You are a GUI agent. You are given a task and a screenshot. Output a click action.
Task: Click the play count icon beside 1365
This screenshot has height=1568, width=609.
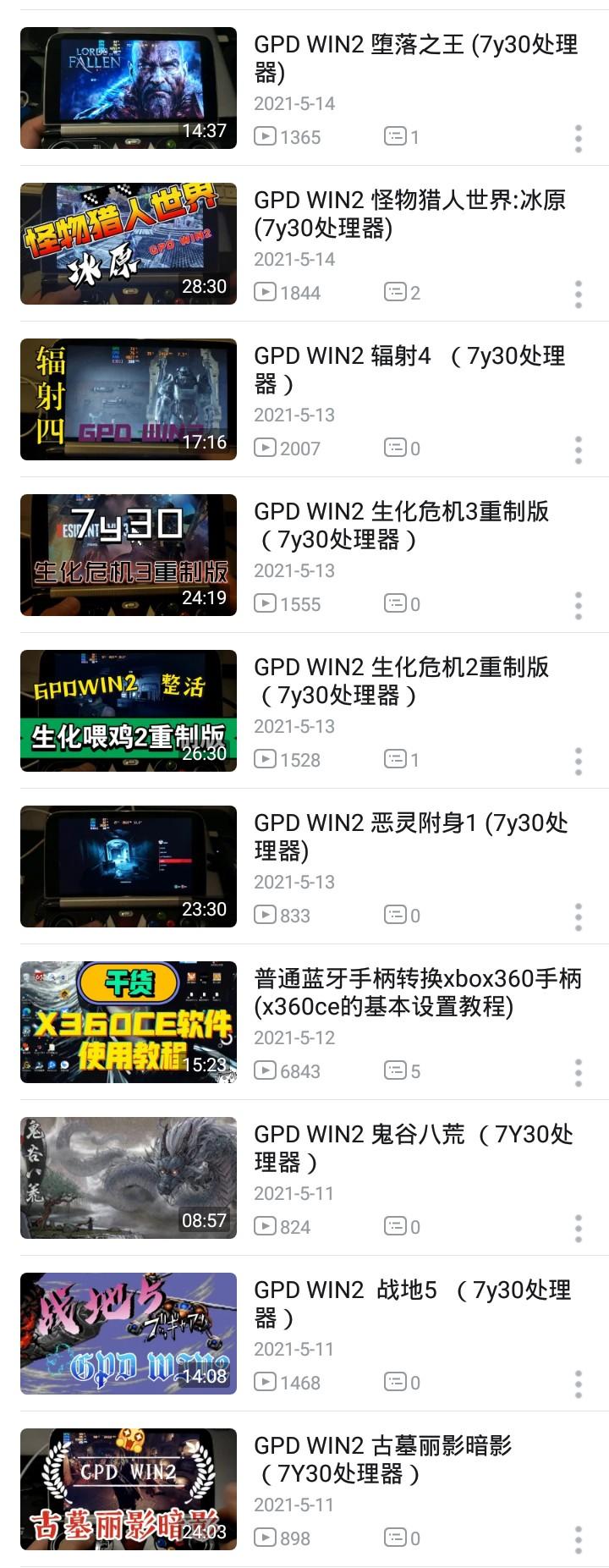(x=265, y=137)
